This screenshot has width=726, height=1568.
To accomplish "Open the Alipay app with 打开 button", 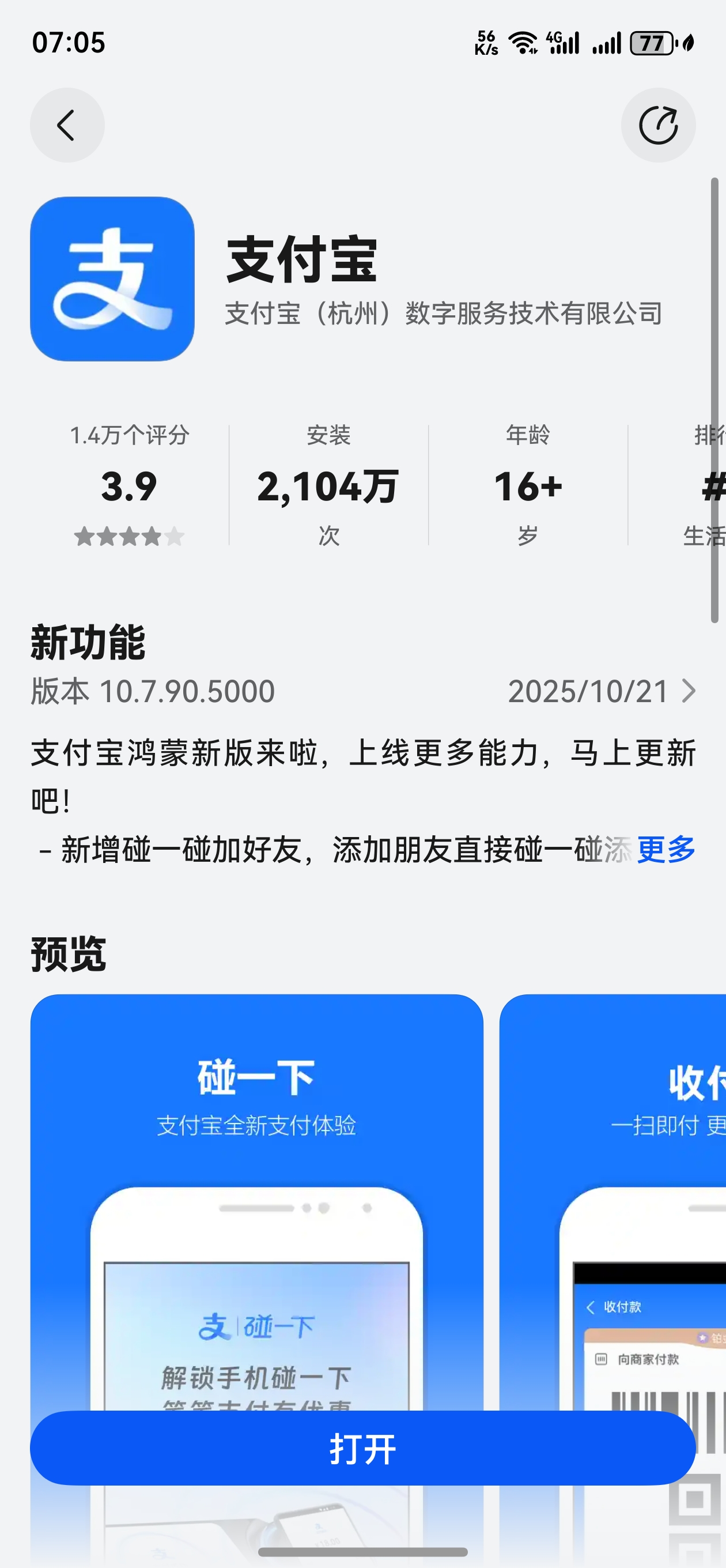I will (x=362, y=1448).
